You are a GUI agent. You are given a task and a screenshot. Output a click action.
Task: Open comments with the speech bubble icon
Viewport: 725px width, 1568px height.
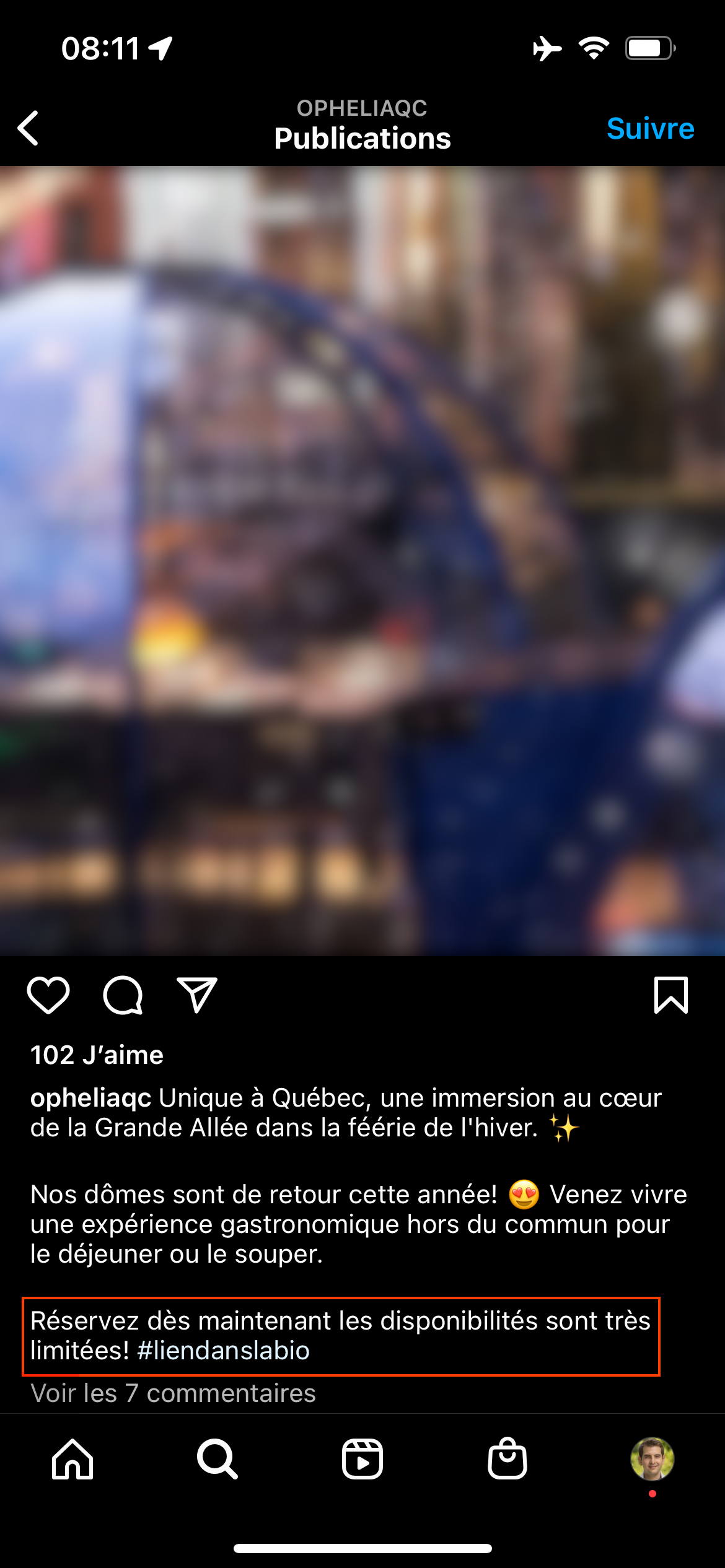click(123, 995)
